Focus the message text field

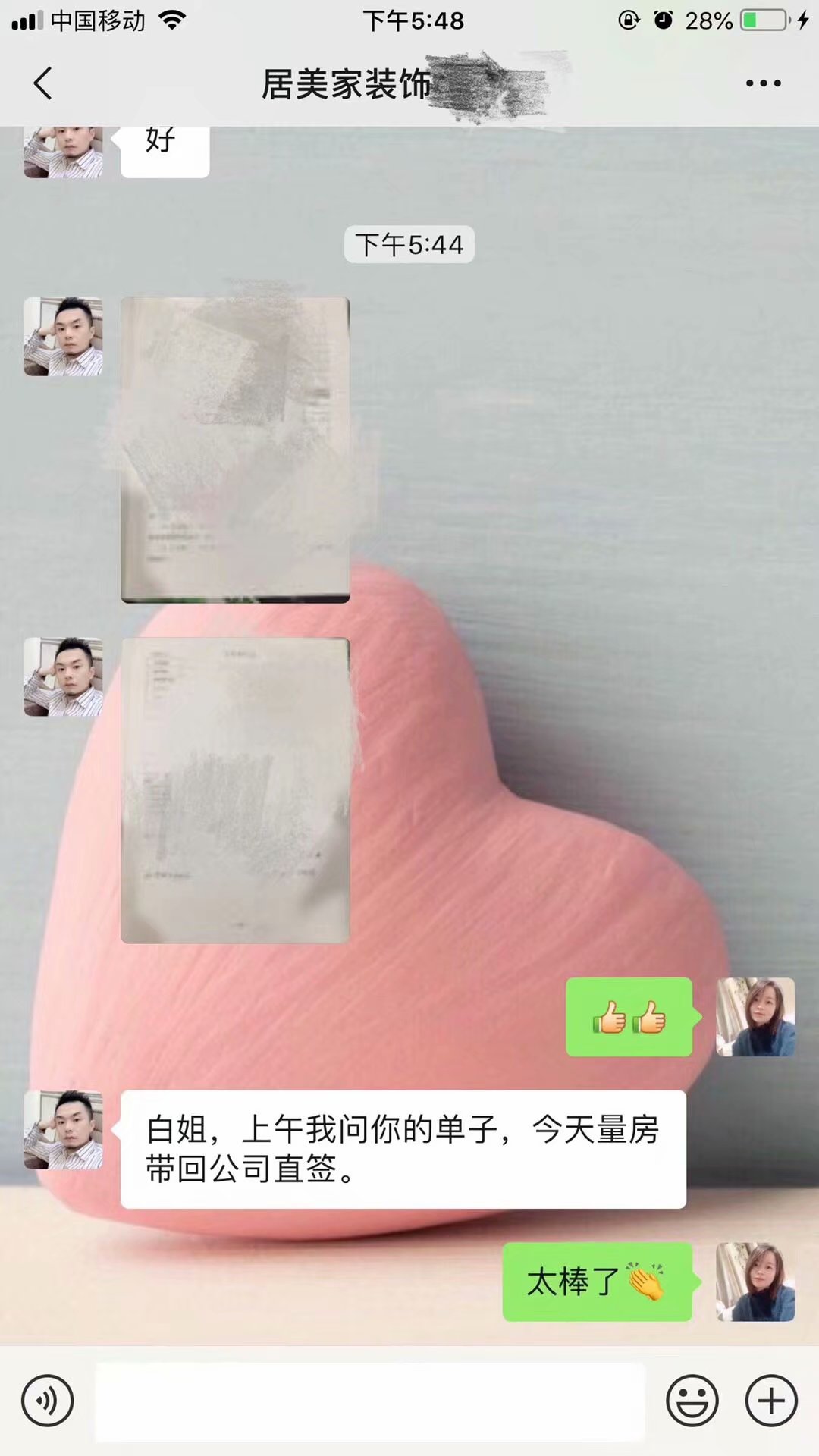(370, 1401)
